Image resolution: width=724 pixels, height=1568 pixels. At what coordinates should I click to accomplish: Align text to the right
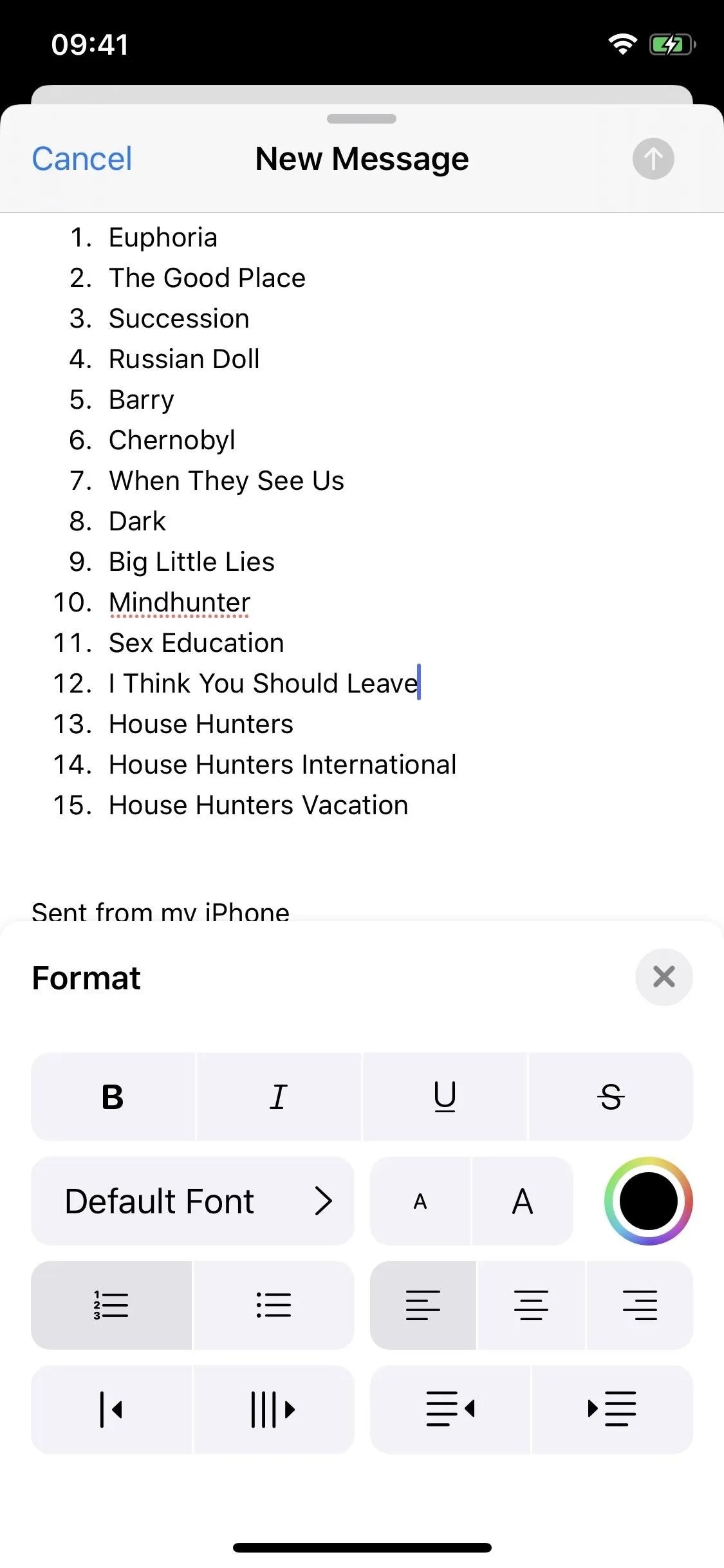(640, 1305)
